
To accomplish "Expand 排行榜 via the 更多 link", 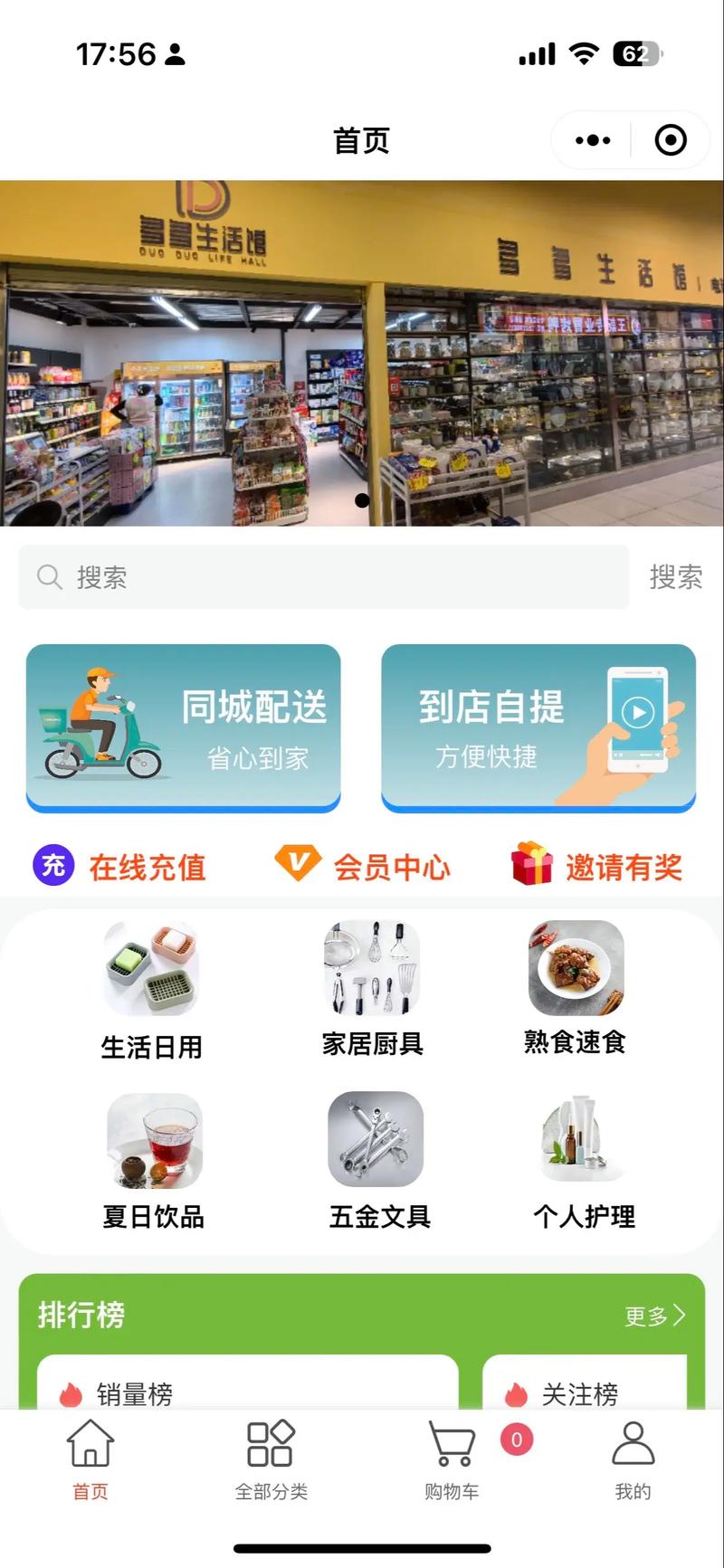I will [x=654, y=1317].
